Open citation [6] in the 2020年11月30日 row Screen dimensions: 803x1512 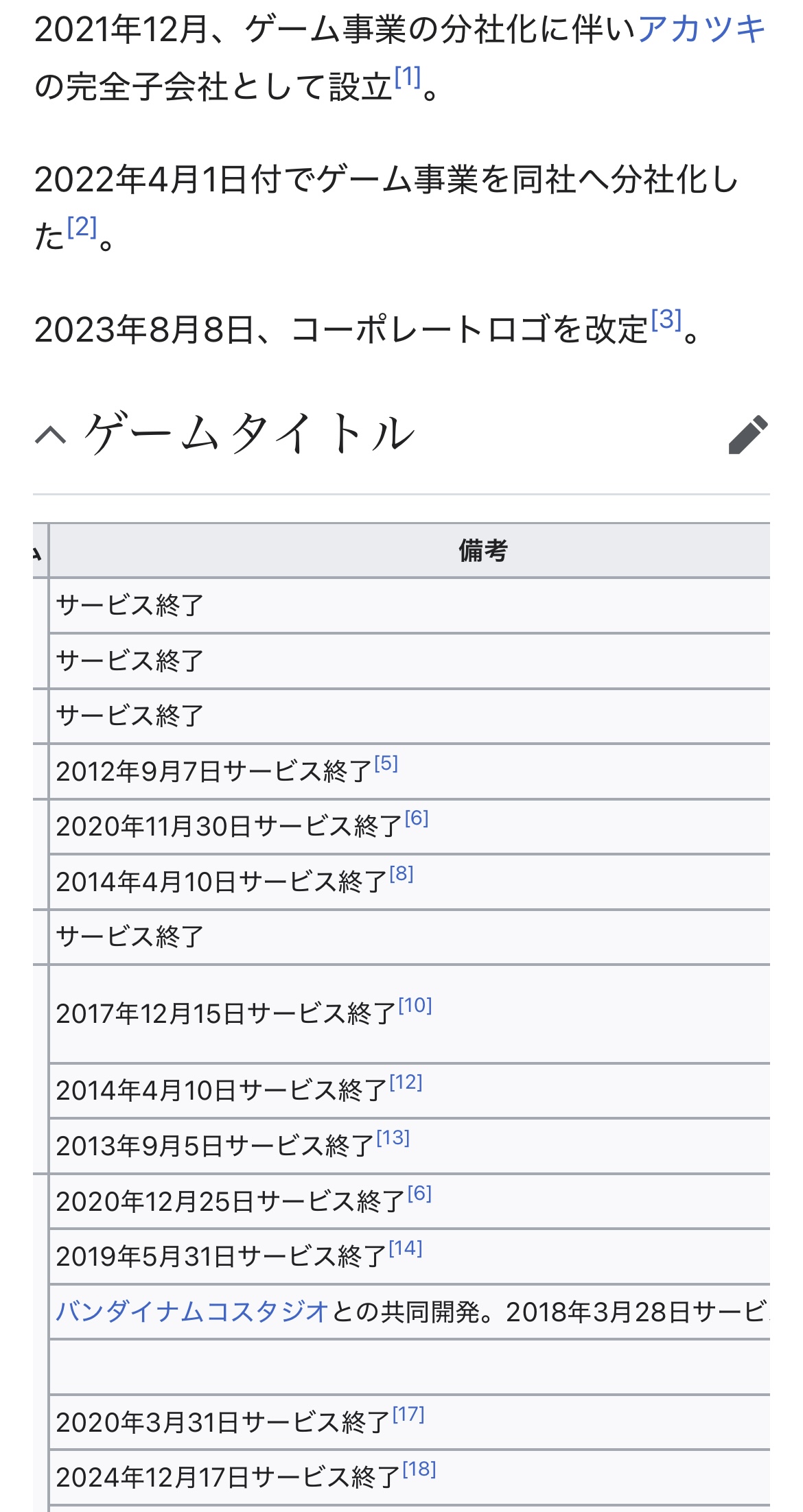(417, 818)
